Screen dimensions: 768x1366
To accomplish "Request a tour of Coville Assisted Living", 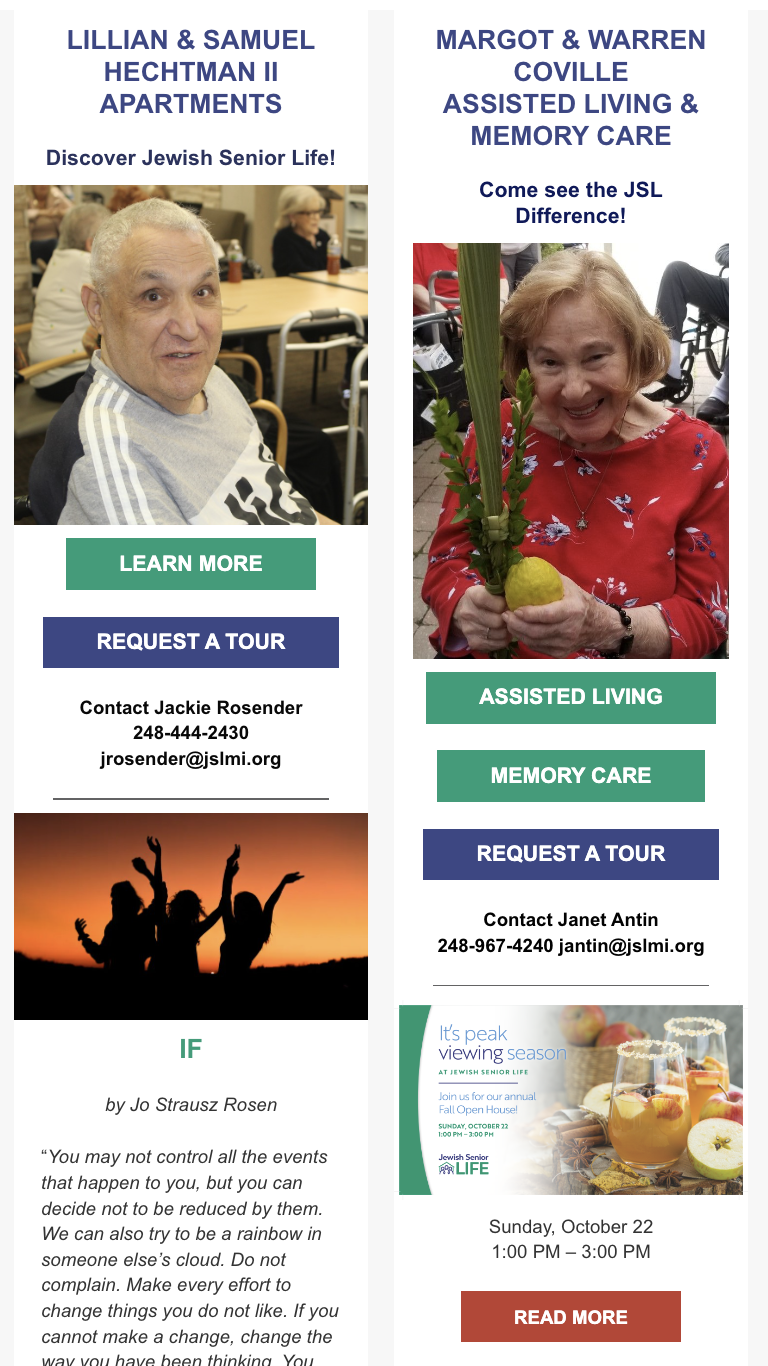I will (x=570, y=854).
